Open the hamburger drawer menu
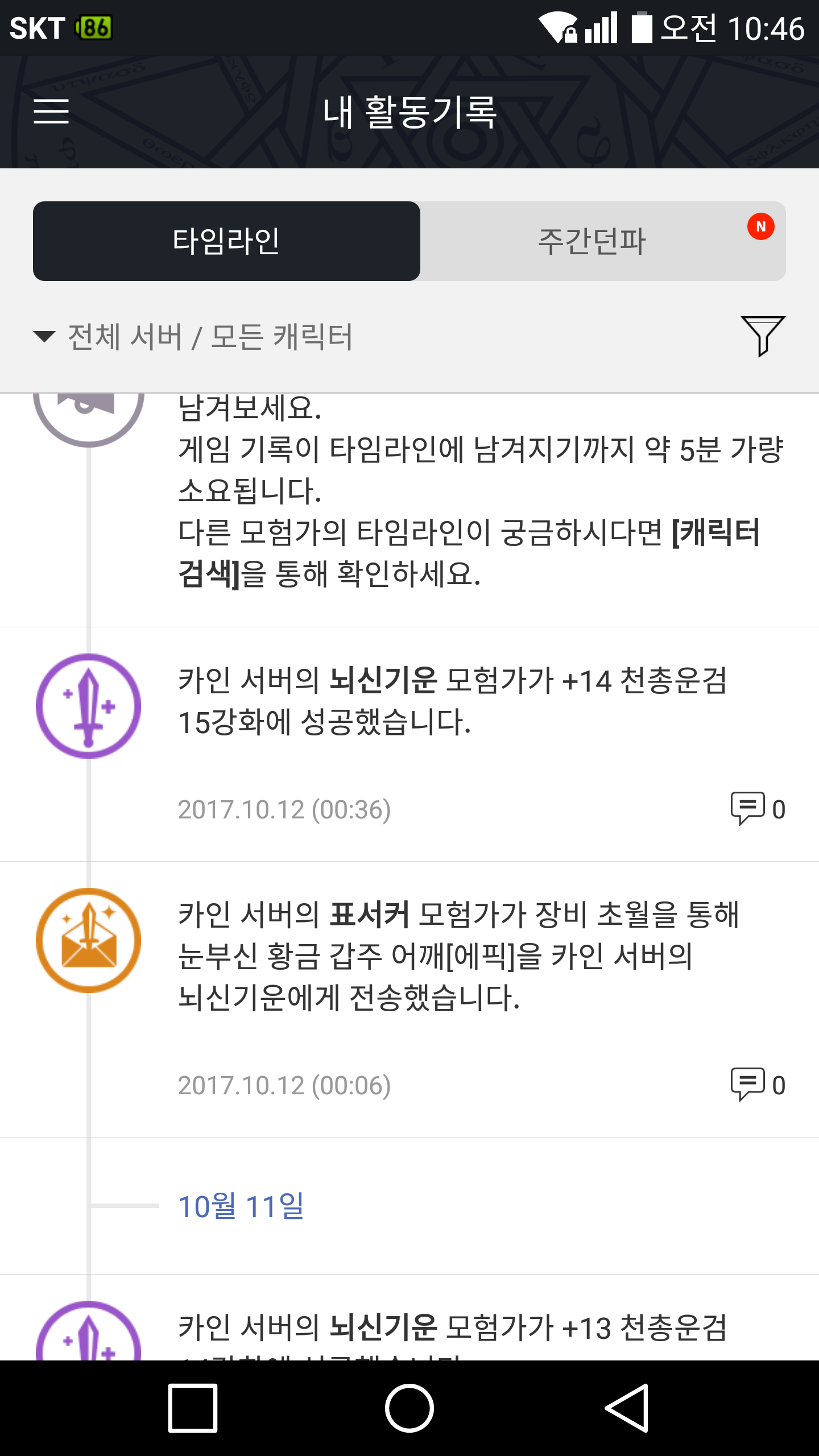This screenshot has height=1456, width=819. coord(51,111)
